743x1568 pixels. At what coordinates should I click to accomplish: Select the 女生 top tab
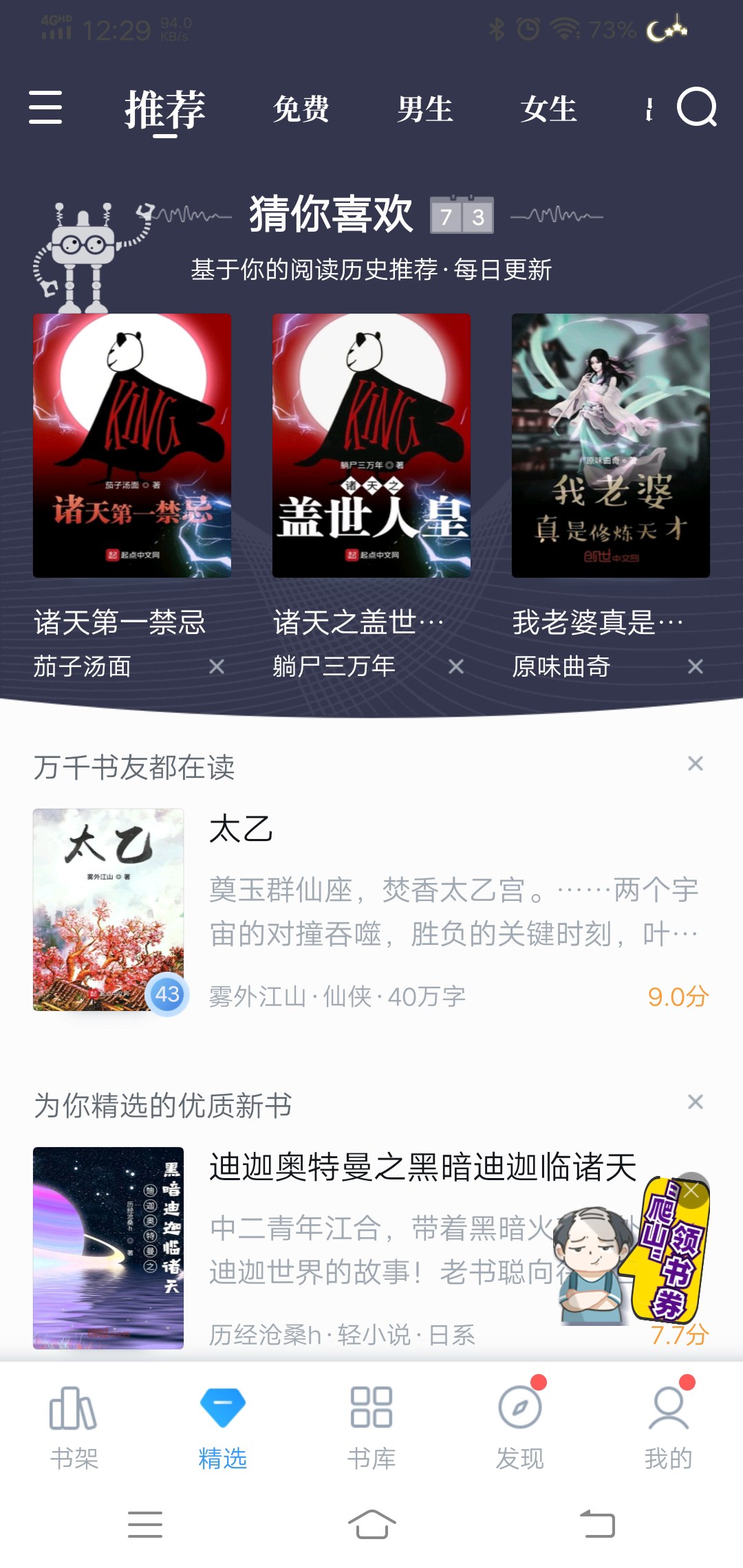click(x=548, y=109)
